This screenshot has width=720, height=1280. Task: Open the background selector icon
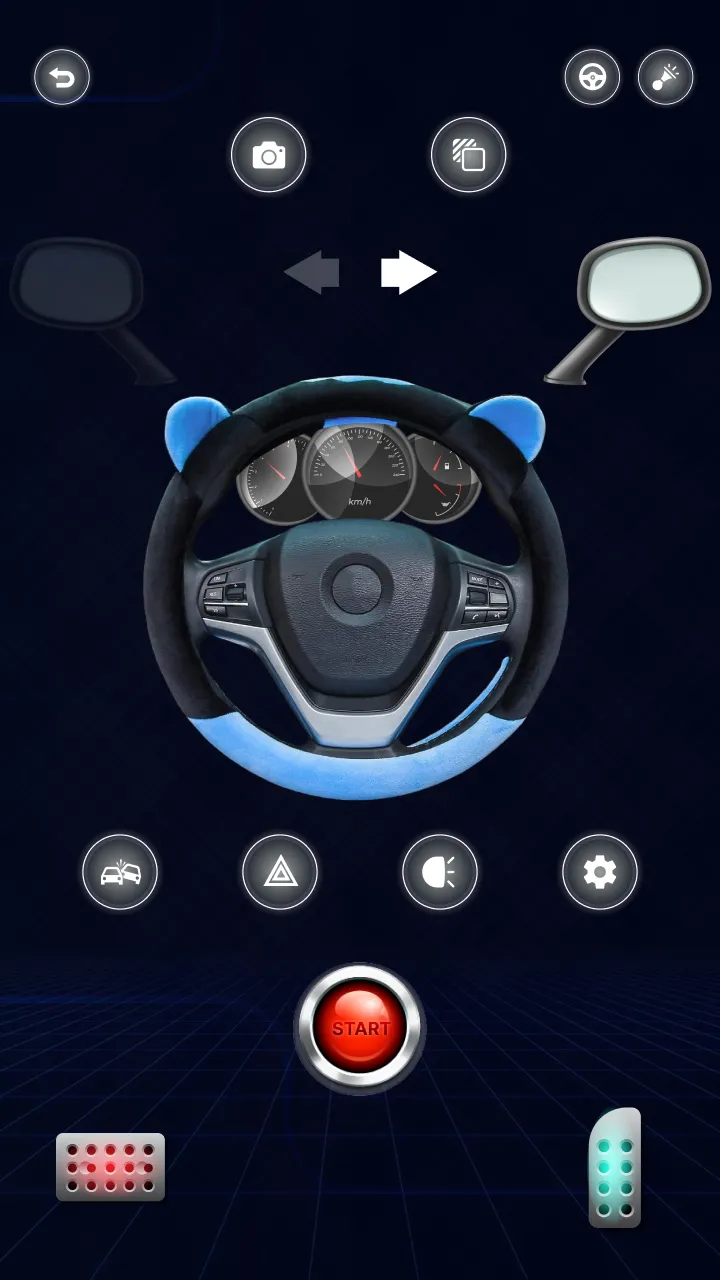(468, 155)
